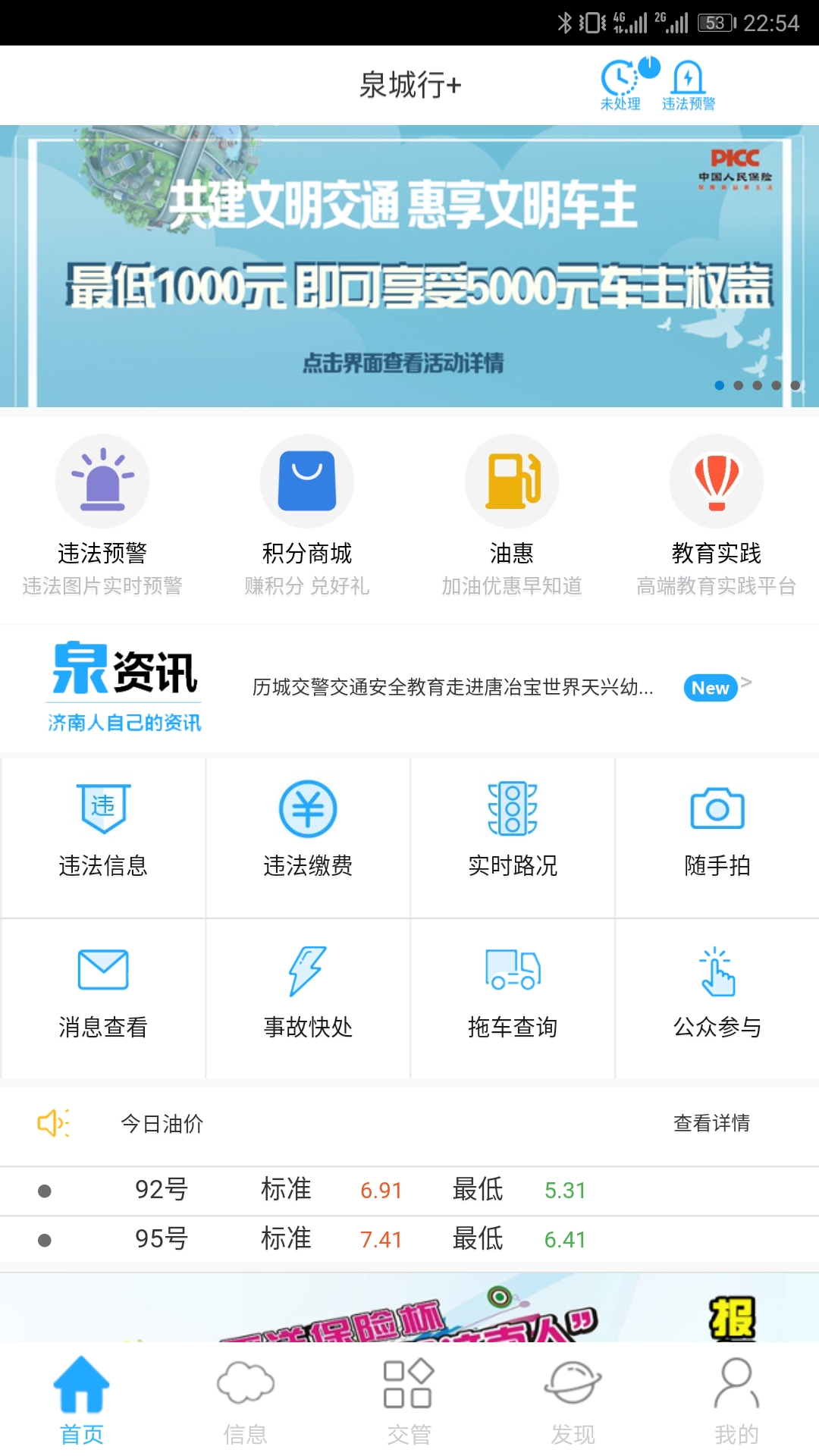Open 事故快处 accident handling
The height and width of the screenshot is (1456, 819).
click(x=308, y=993)
